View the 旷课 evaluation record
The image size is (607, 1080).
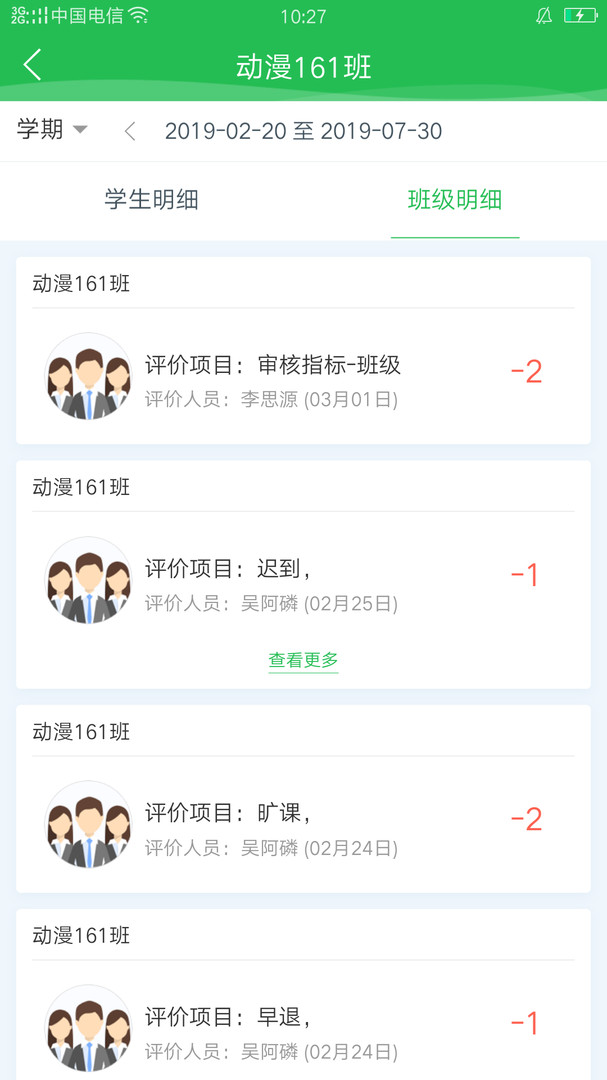coord(303,822)
